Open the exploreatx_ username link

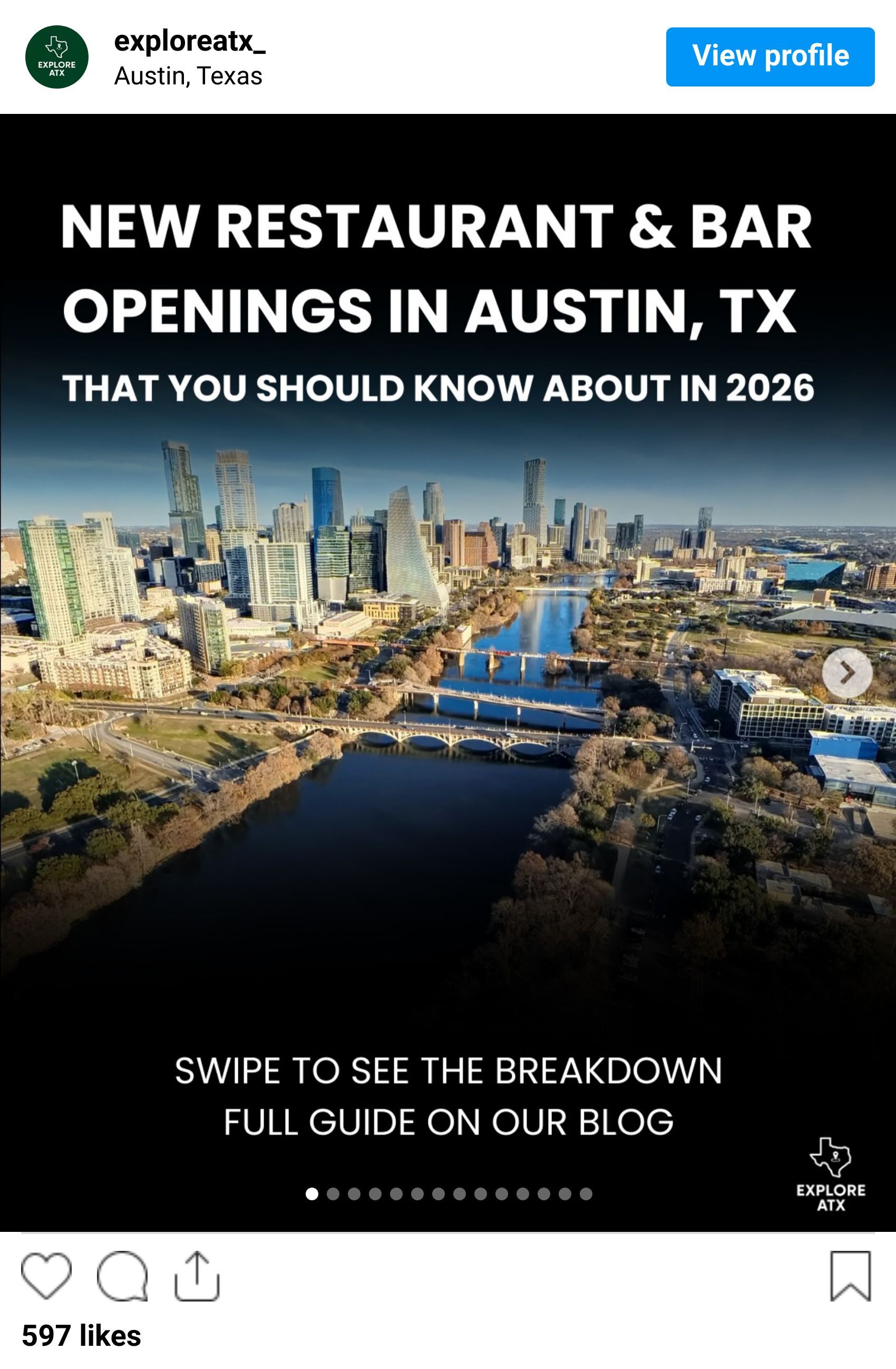tap(189, 42)
